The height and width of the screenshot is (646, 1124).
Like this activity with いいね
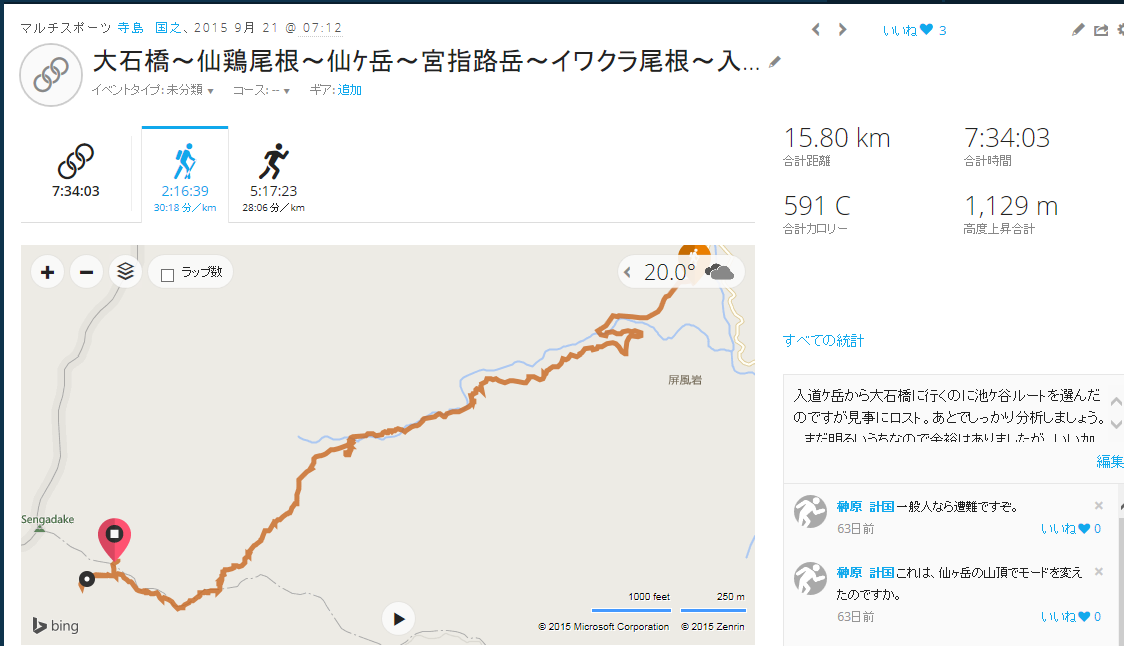pos(913,30)
